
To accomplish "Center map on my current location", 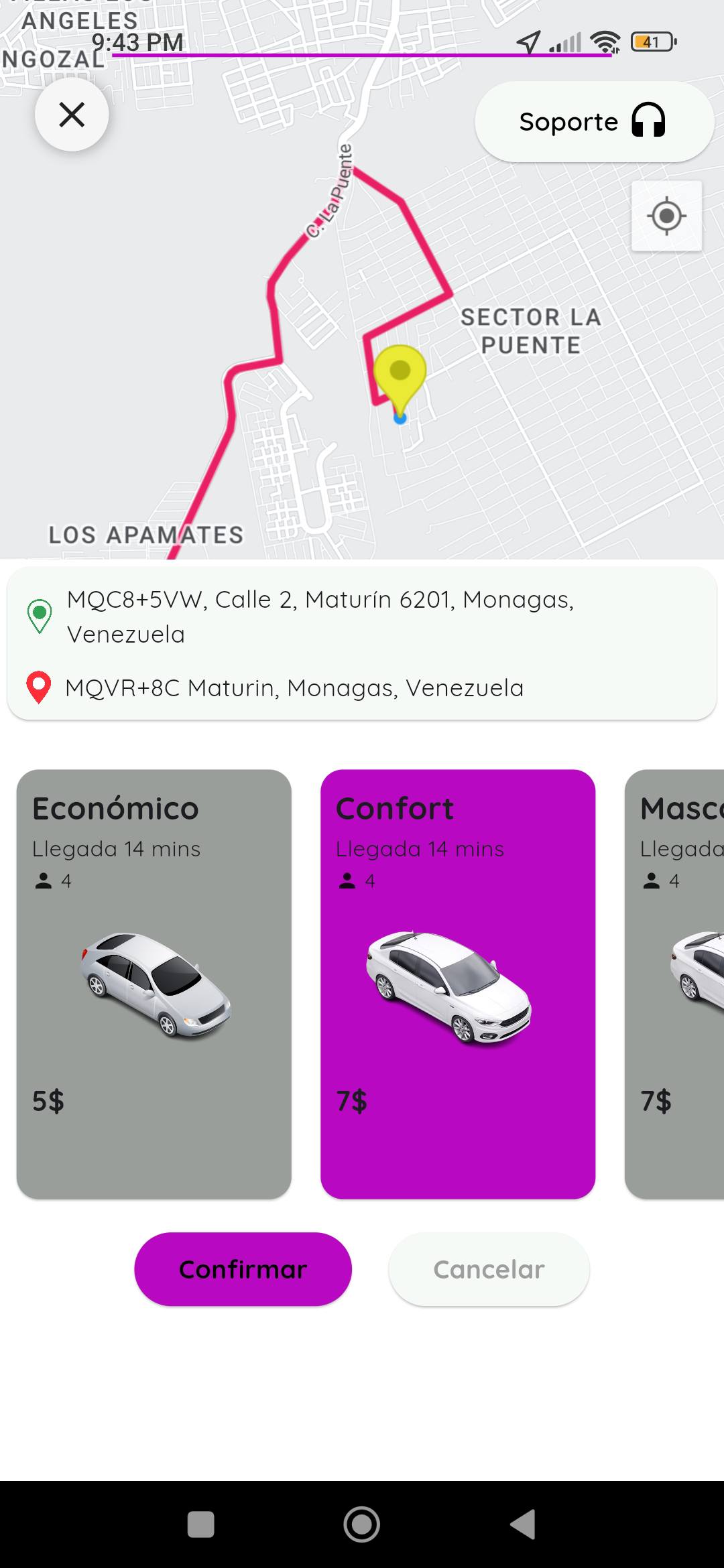I will click(x=666, y=216).
